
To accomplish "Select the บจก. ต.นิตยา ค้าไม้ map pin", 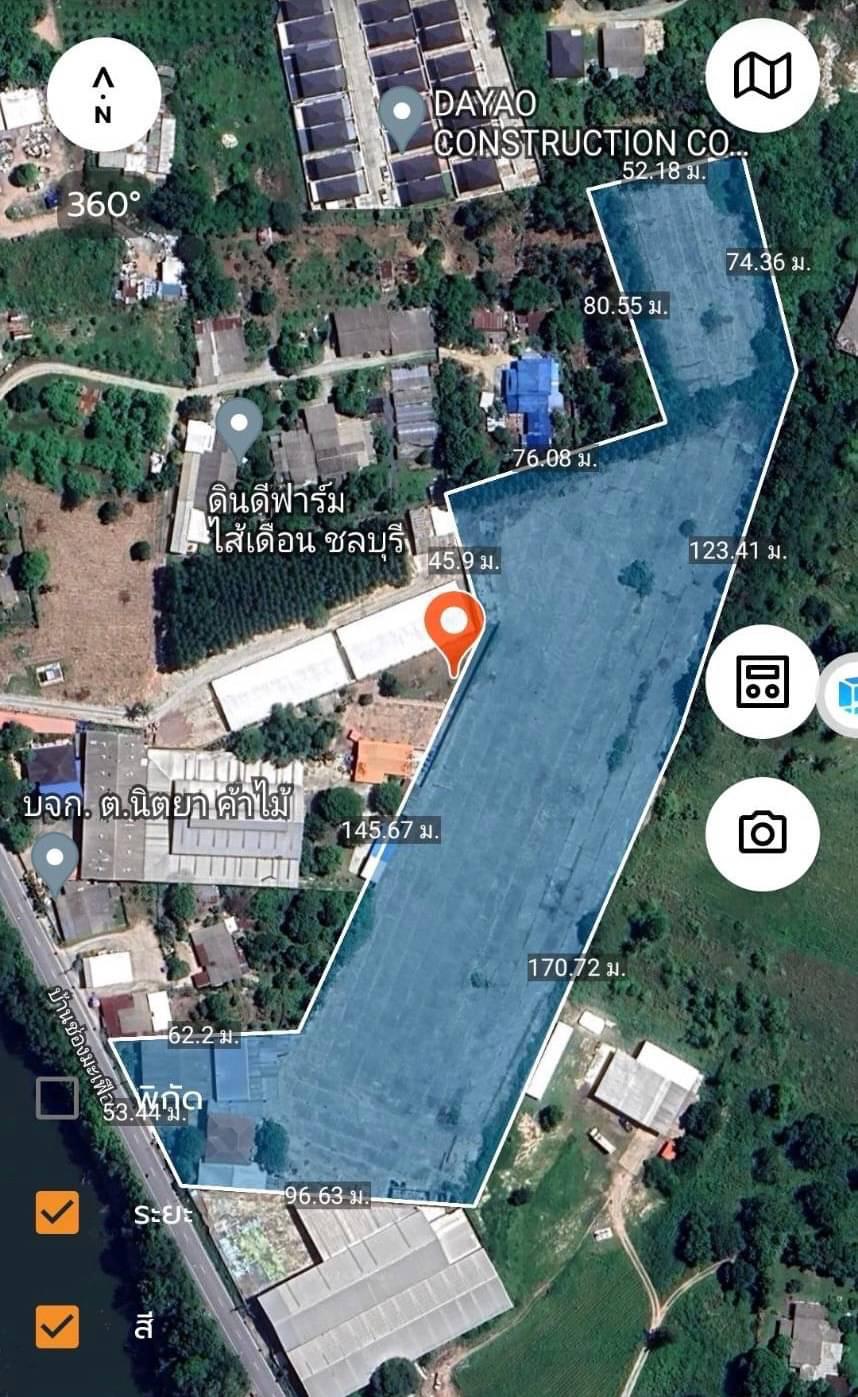I will click(x=55, y=864).
